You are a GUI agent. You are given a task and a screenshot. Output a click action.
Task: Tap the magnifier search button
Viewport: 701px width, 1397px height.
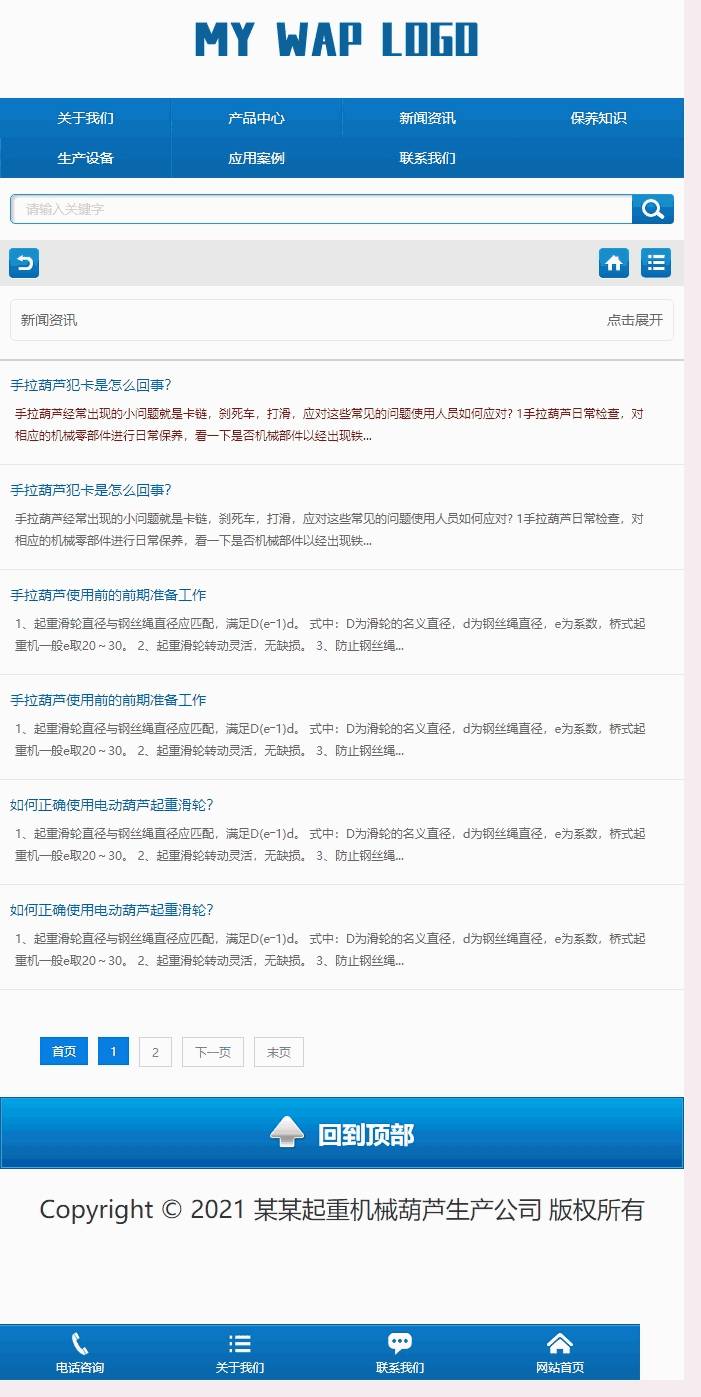[653, 209]
